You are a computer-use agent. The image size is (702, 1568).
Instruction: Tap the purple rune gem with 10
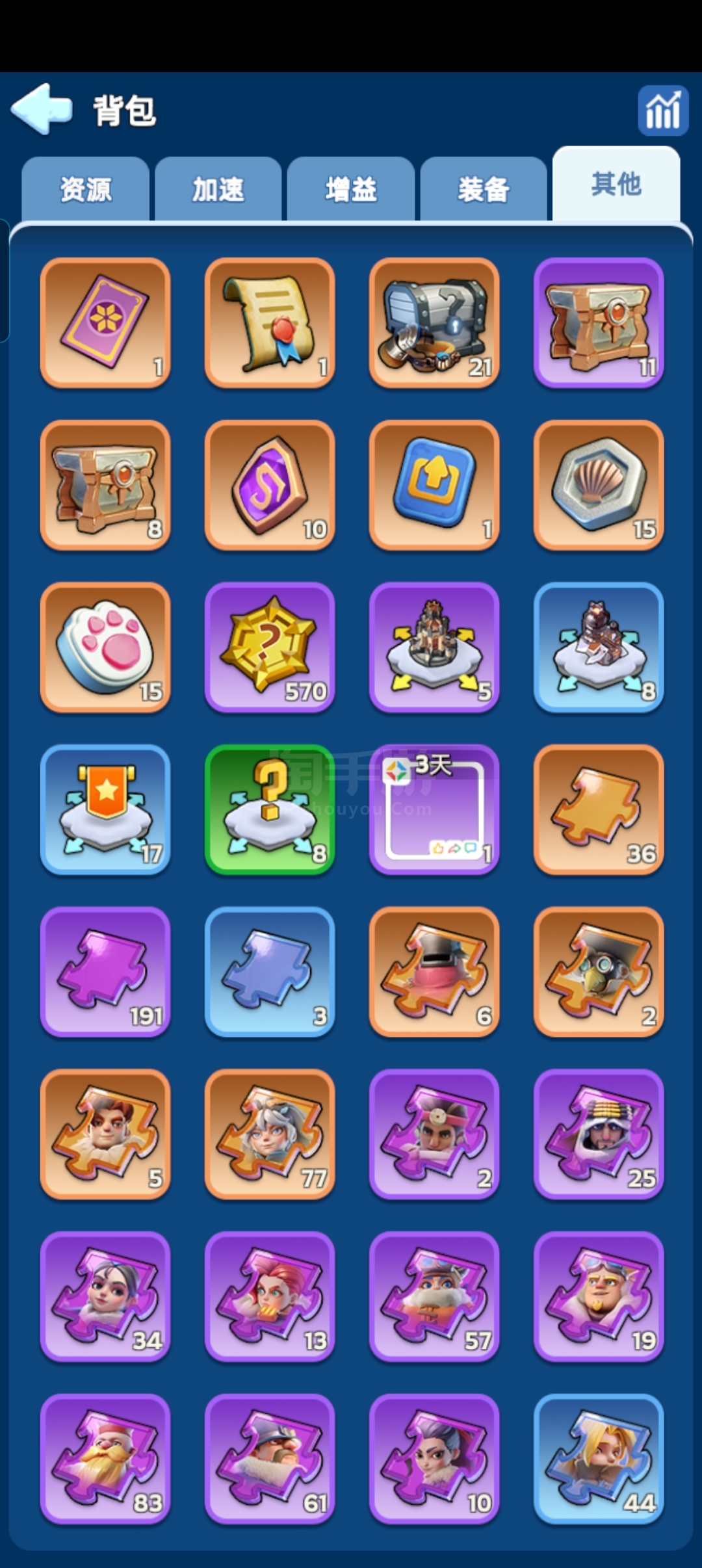pyautogui.click(x=270, y=485)
